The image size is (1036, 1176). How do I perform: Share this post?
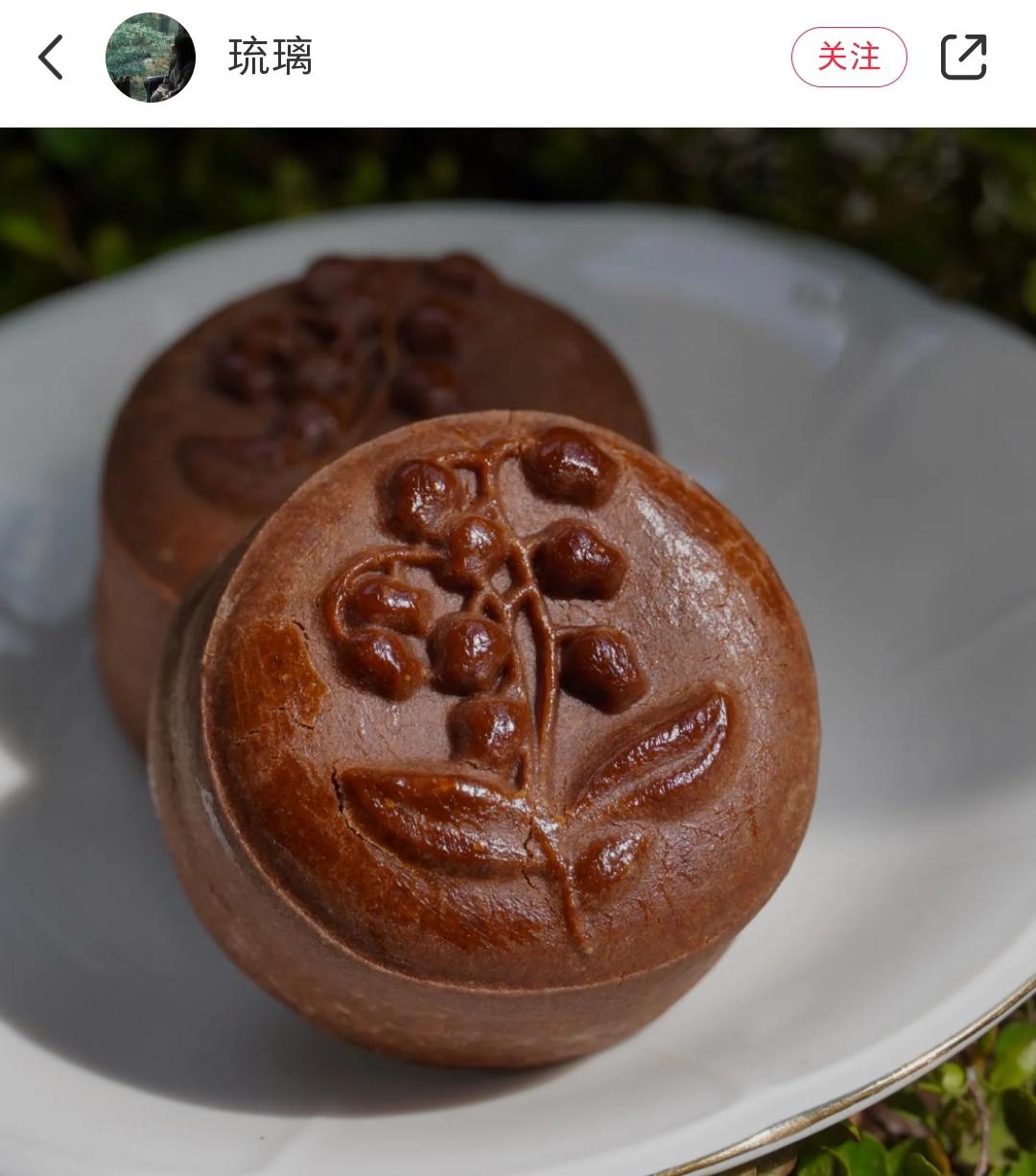963,58
